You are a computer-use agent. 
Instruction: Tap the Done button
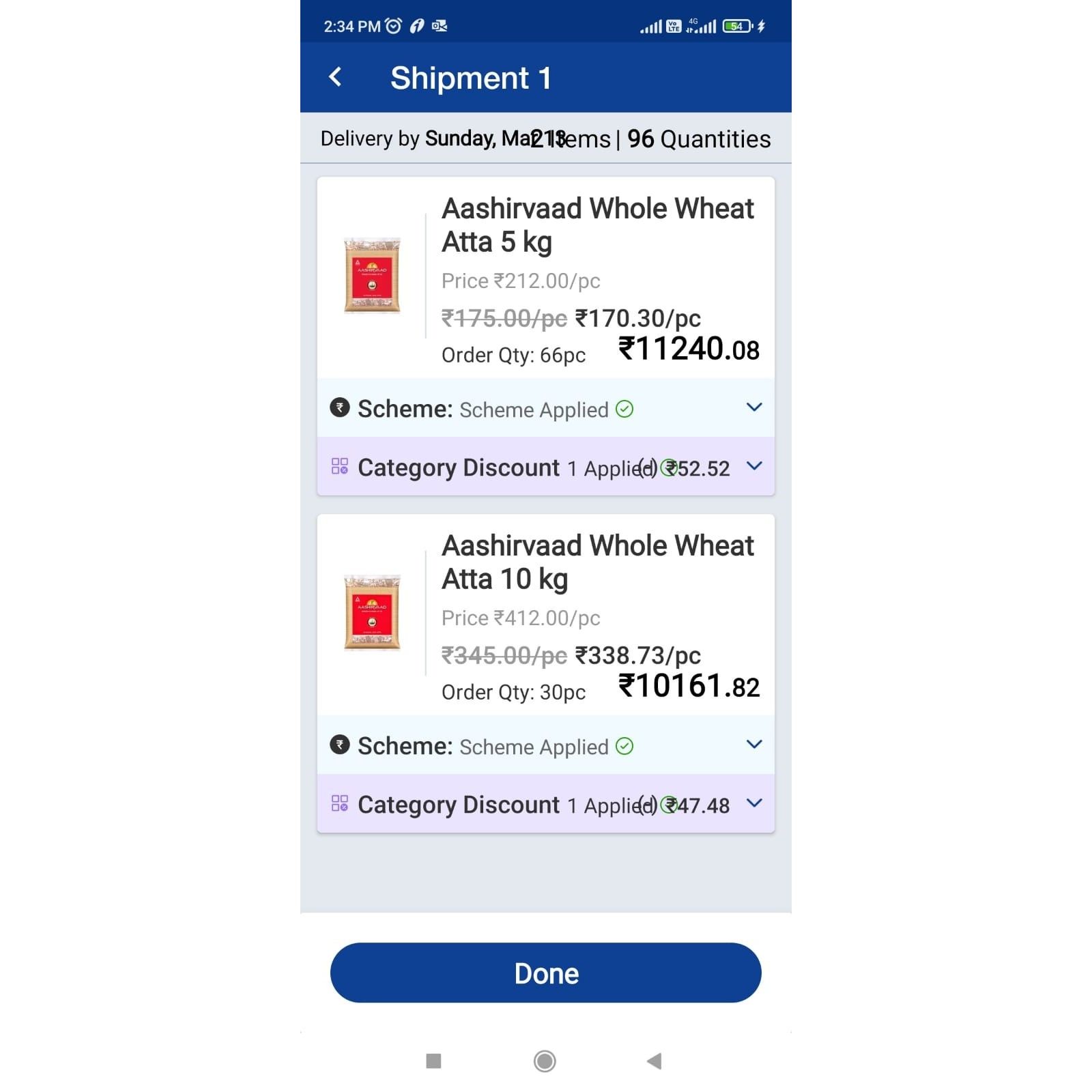coord(545,973)
